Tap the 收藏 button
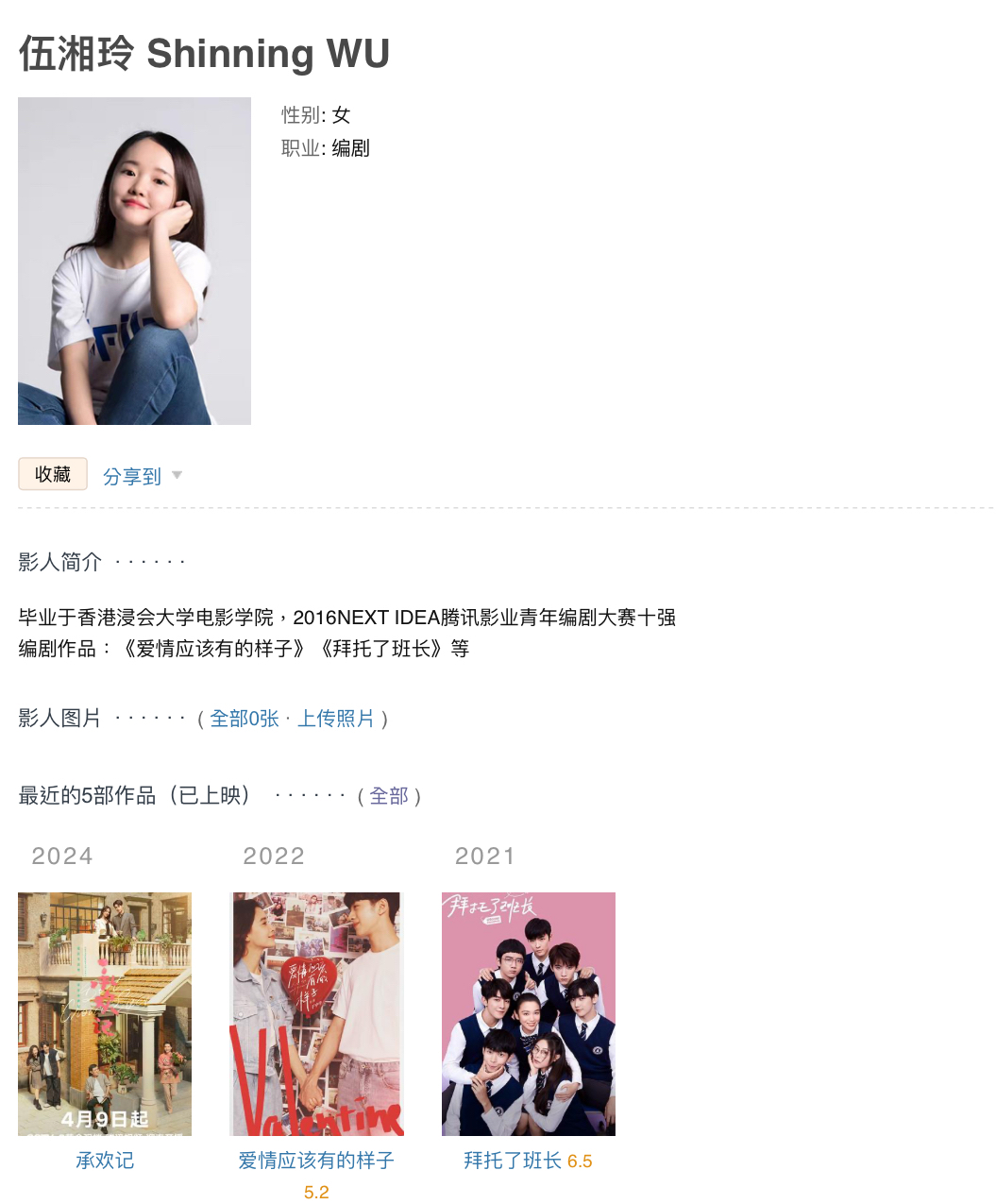 [x=53, y=474]
